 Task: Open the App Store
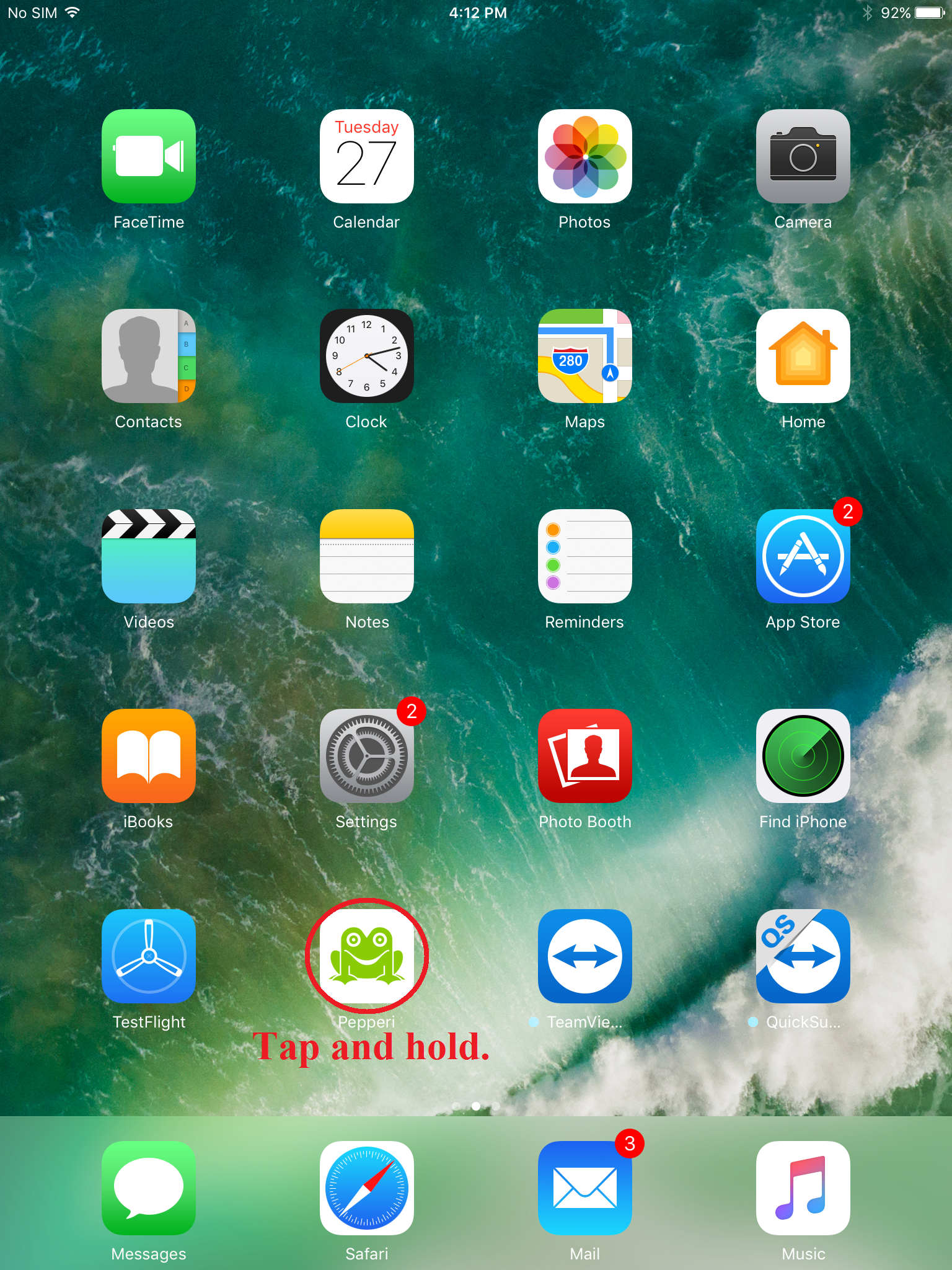pyautogui.click(x=803, y=556)
